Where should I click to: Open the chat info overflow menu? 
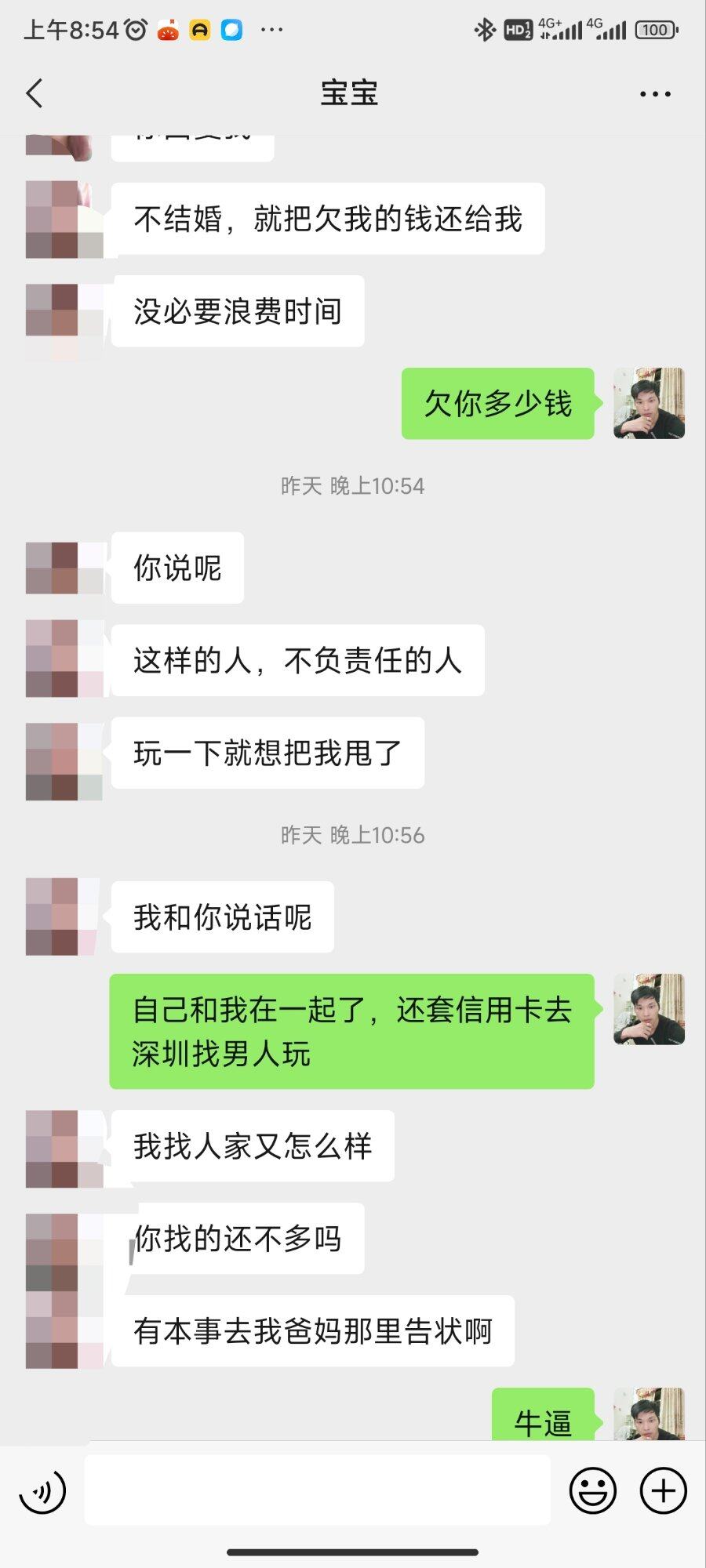(655, 94)
